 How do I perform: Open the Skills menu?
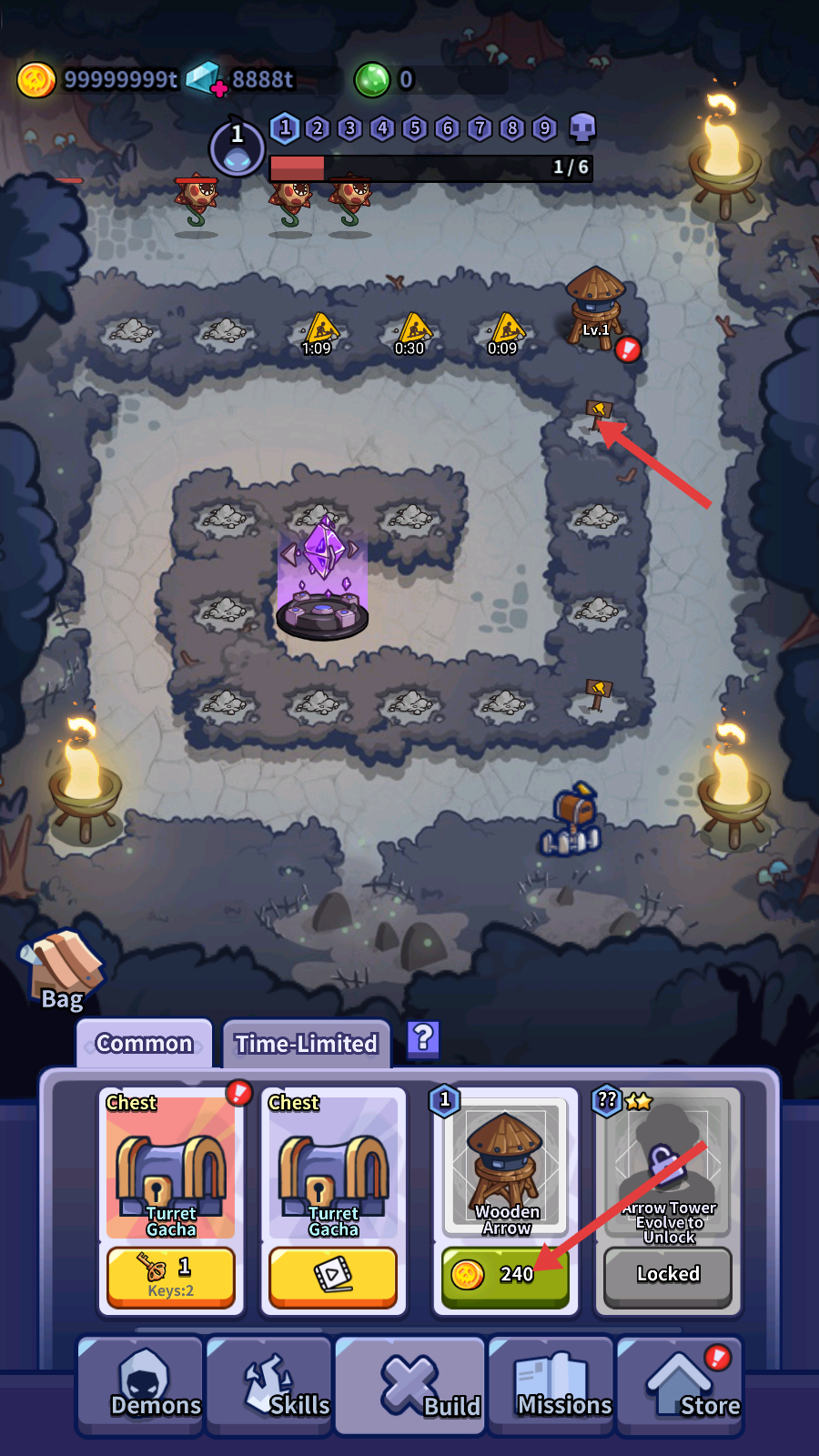tap(269, 1386)
